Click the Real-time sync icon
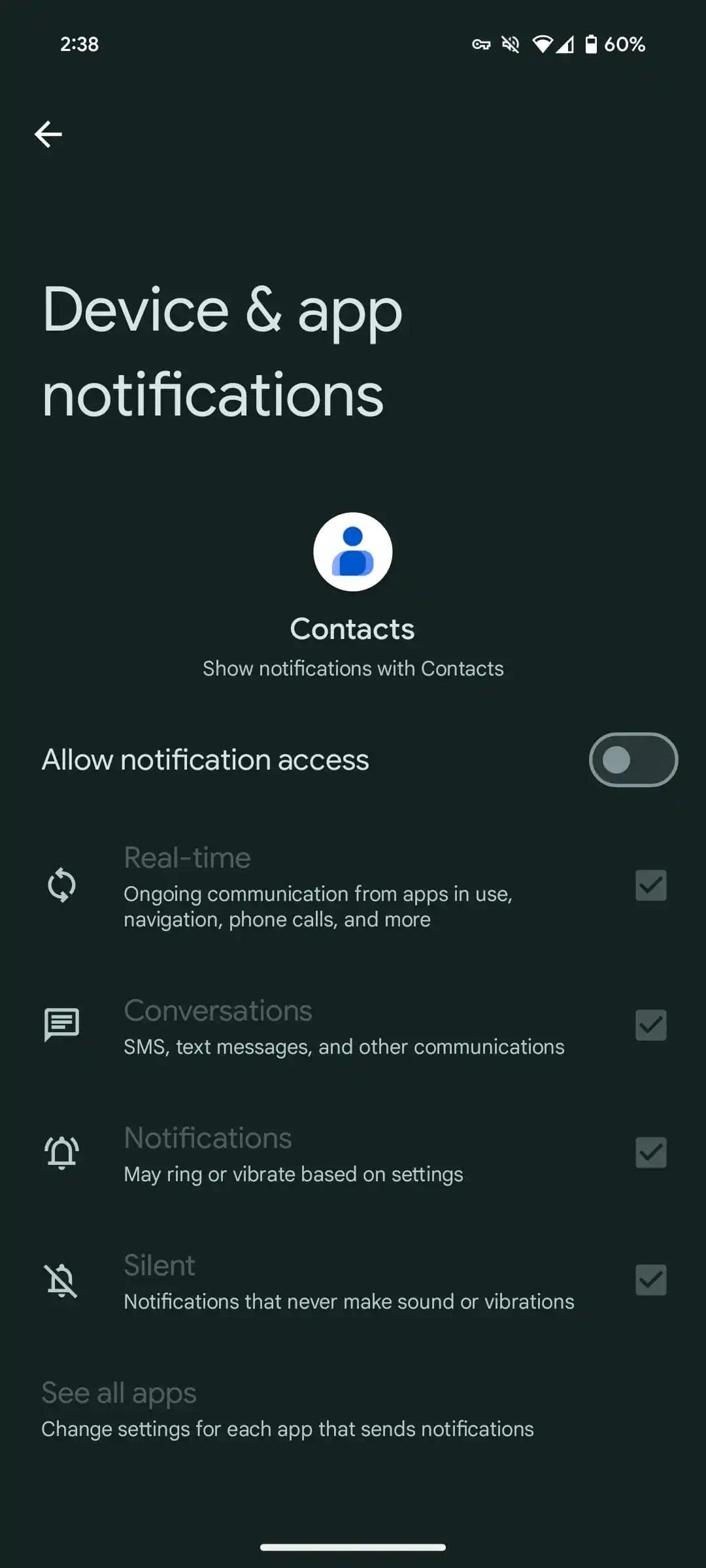This screenshot has height=1568, width=706. click(x=62, y=885)
